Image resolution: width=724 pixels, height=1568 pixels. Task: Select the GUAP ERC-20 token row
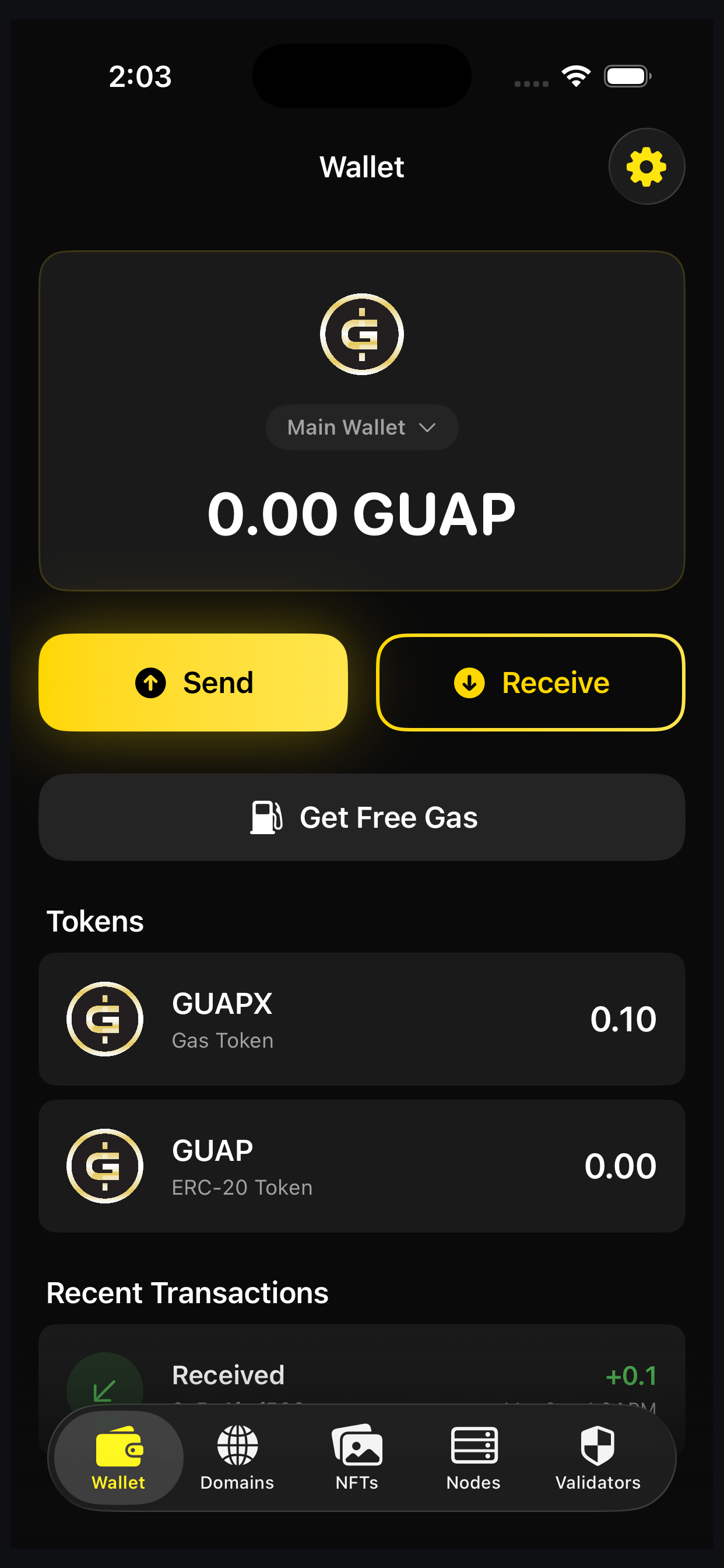tap(361, 1165)
